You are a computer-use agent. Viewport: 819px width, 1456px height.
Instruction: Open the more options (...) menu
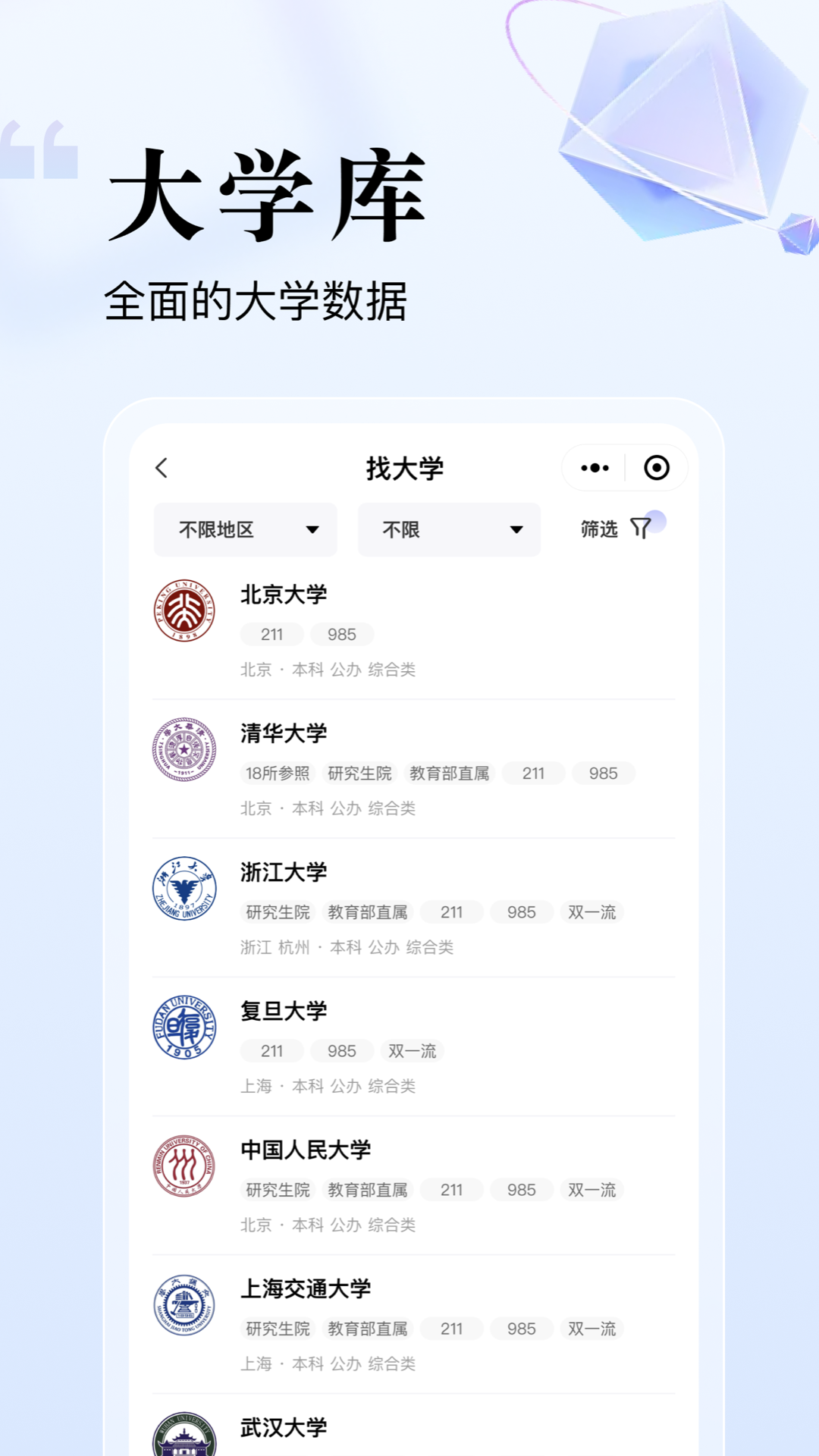coord(593,468)
